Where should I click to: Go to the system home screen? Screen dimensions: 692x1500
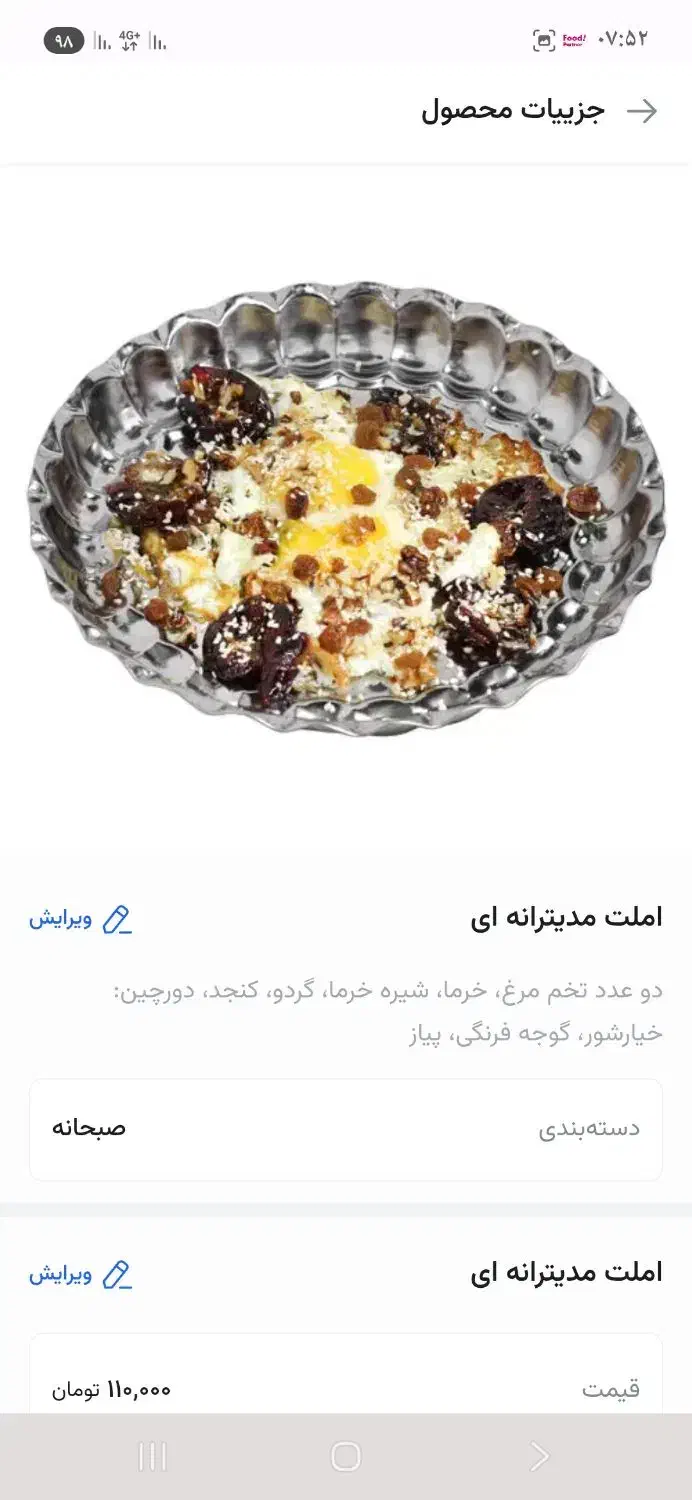pyautogui.click(x=346, y=1457)
